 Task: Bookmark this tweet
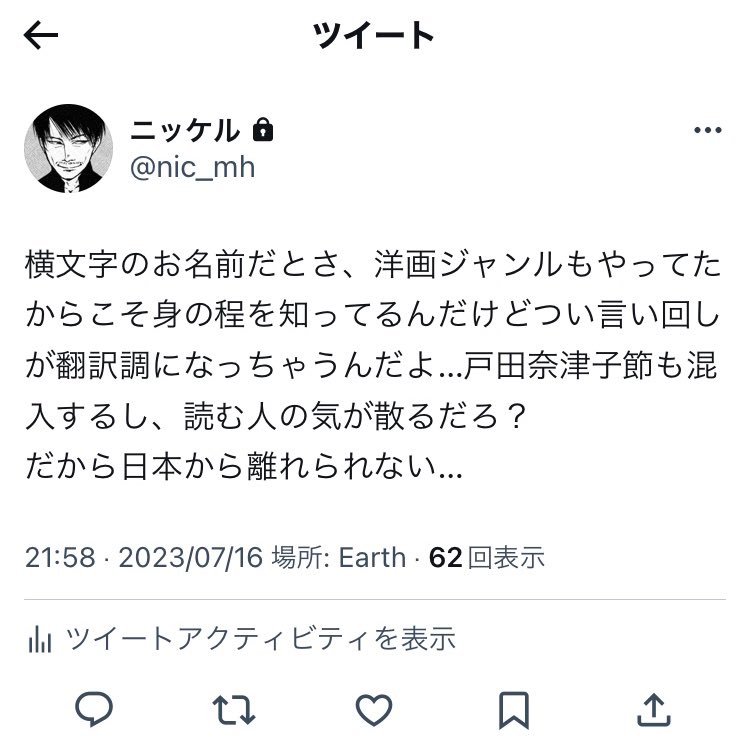[514, 710]
